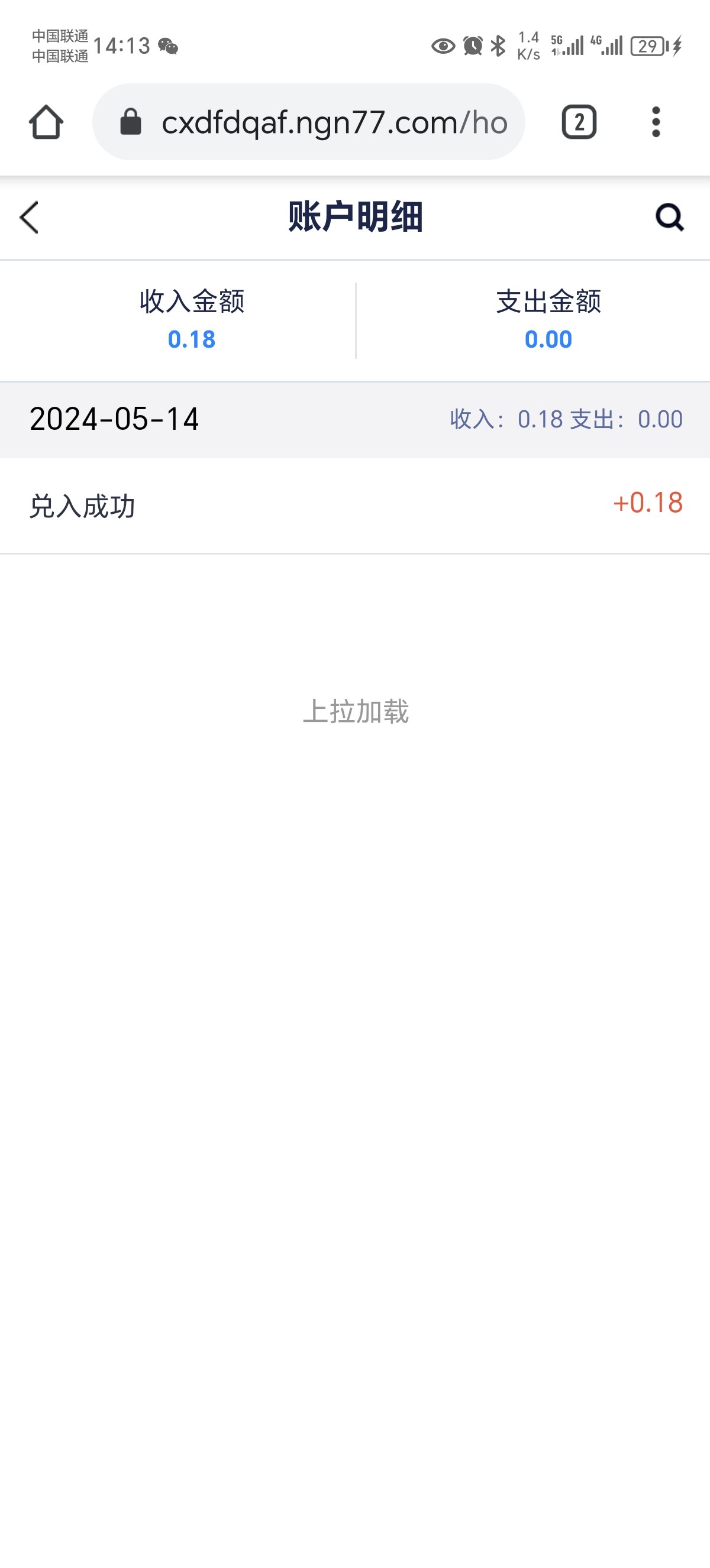Viewport: 710px width, 1568px height.
Task: Tap the back arrow beside 账户明细
Action: pos(28,218)
